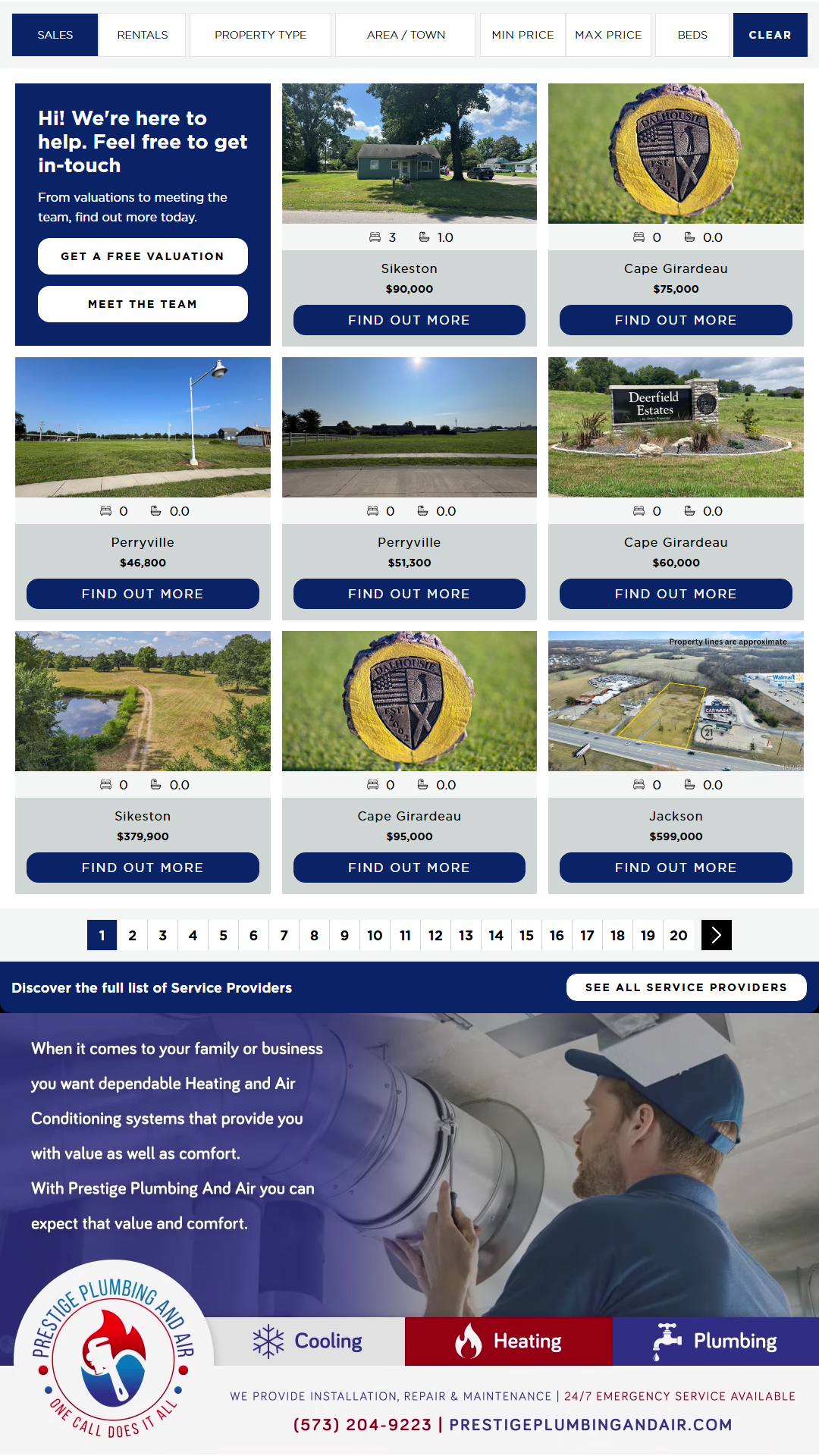Screen dimensions: 819x1456
Task: Tap Get a Free Valuation
Action: 143,256
